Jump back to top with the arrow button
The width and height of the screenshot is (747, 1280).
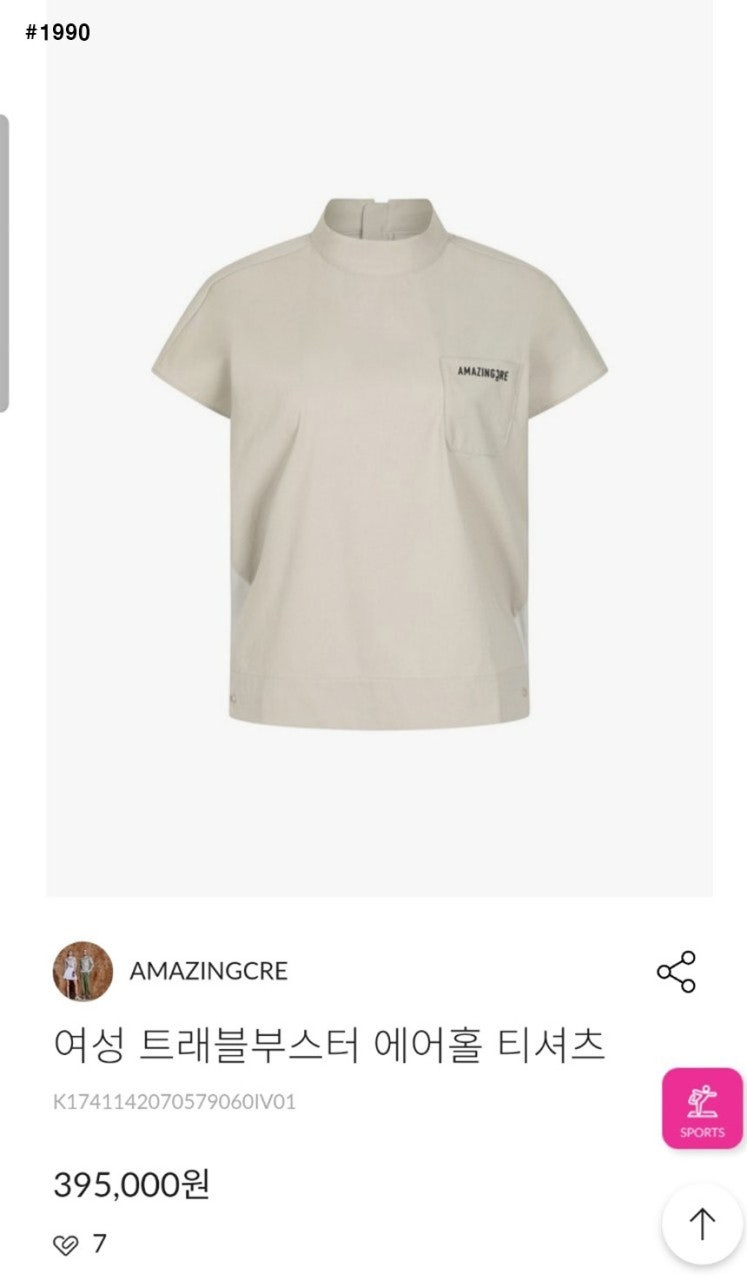pos(703,1223)
